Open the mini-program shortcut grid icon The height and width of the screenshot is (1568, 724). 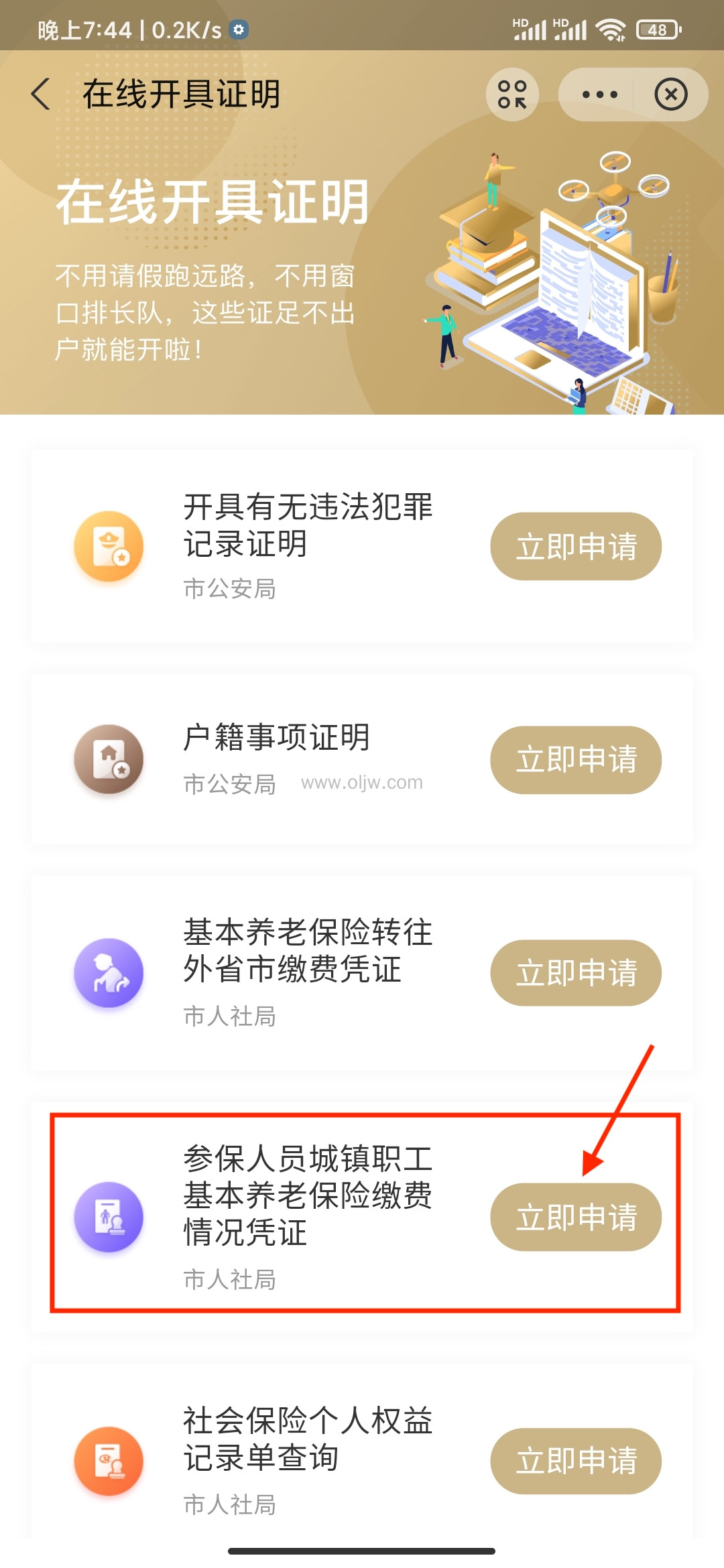coord(512,94)
